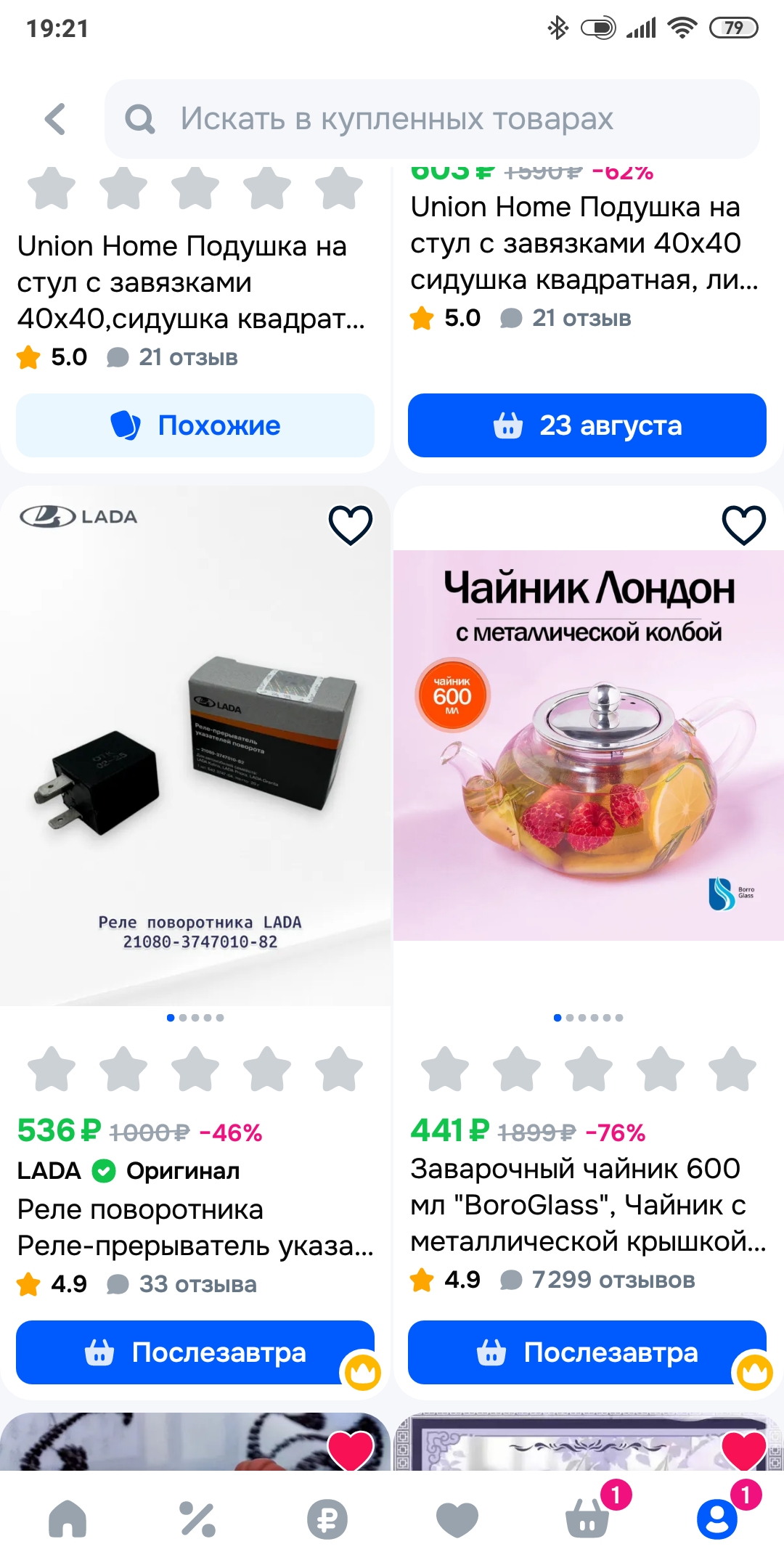Open the ruble finance tab

pos(327,1519)
